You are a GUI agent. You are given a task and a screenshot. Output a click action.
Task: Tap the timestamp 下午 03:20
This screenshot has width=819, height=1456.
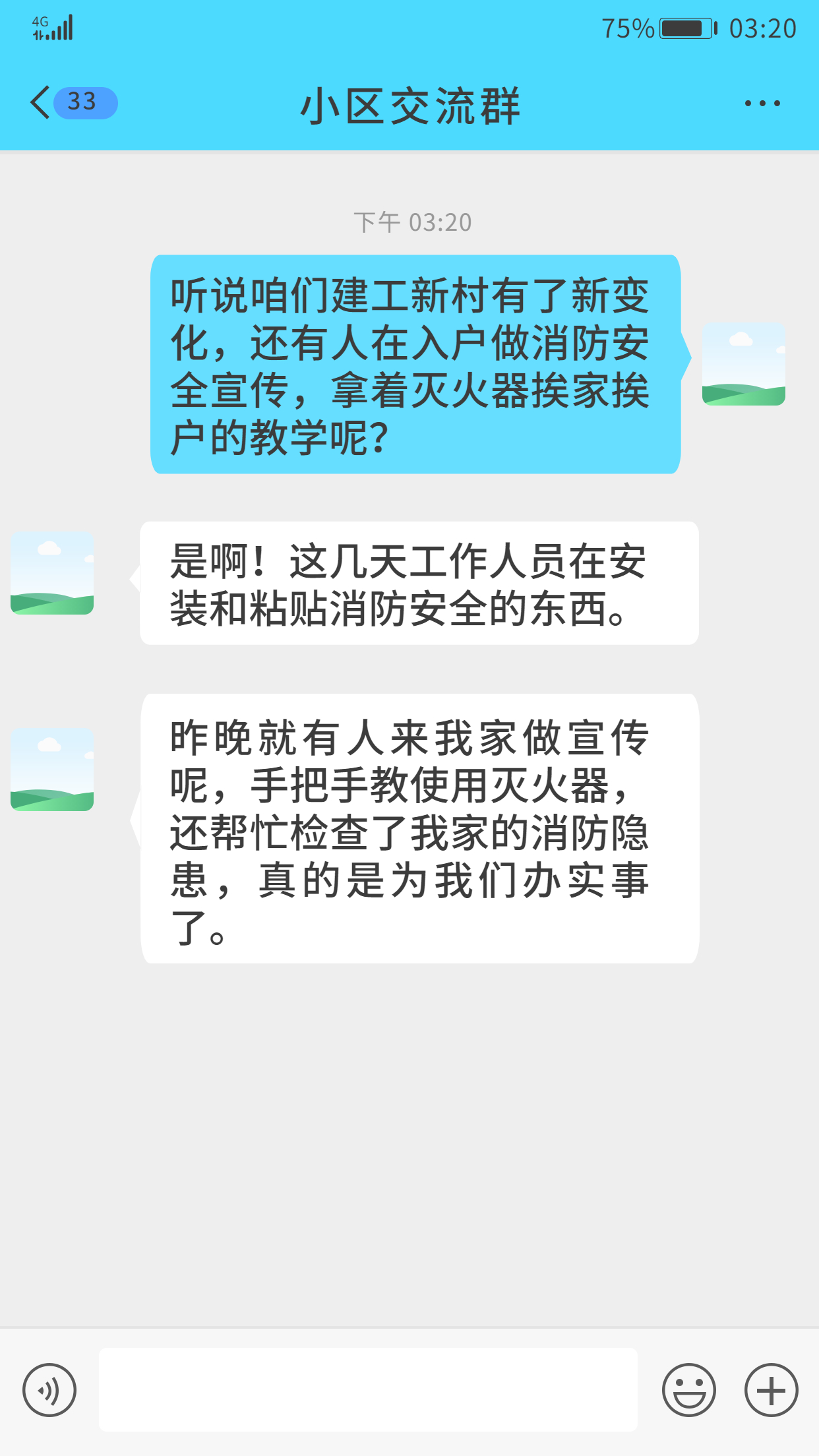pyautogui.click(x=409, y=222)
